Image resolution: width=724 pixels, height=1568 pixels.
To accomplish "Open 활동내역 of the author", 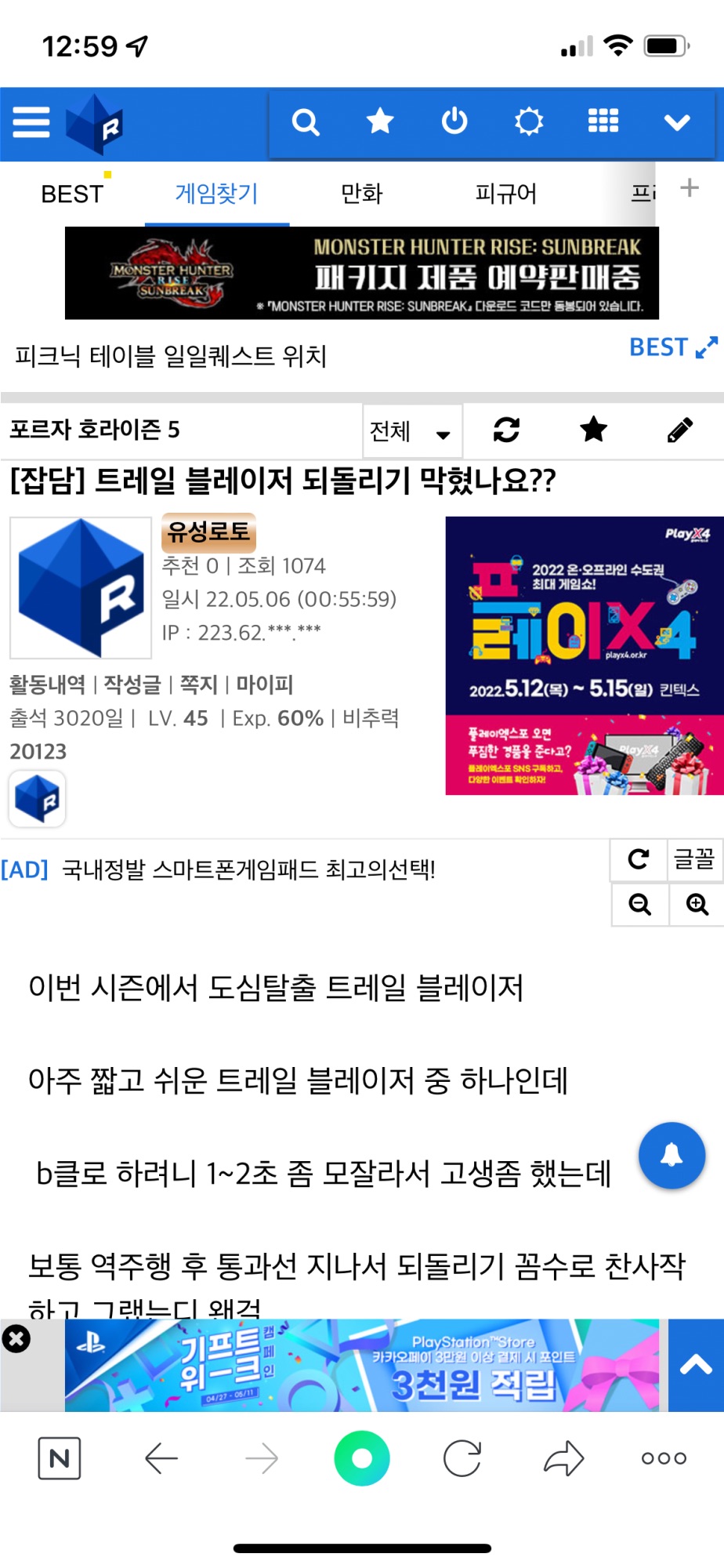I will (47, 684).
